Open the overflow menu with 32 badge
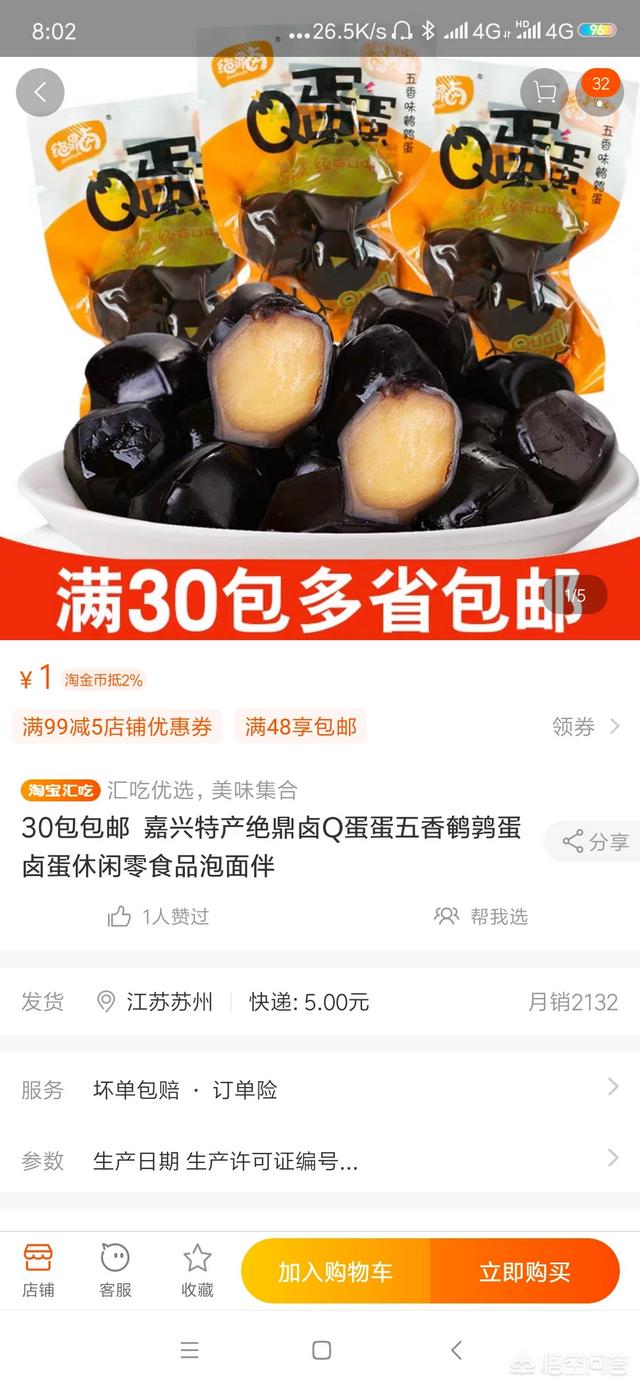Screen dimensions: 640x1387 pos(600,92)
